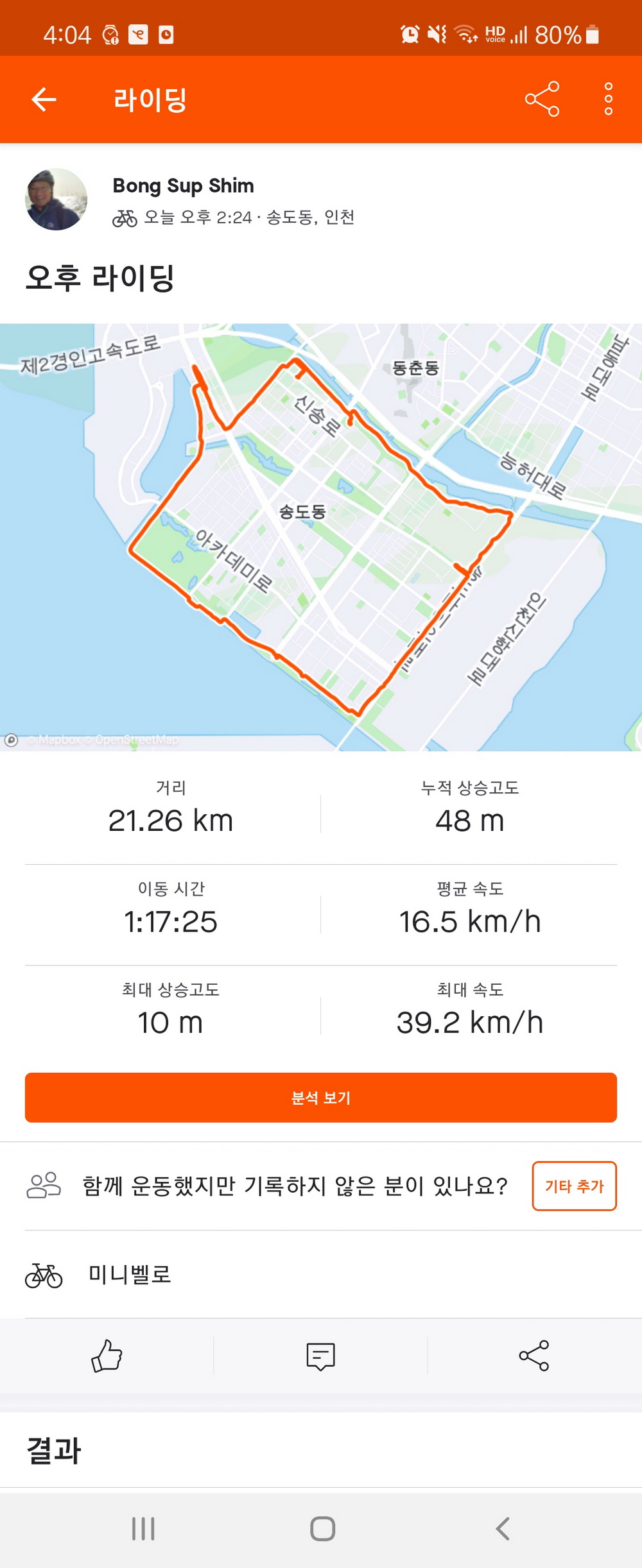
Task: Open recent apps from the navigation bar
Action: (x=143, y=1528)
